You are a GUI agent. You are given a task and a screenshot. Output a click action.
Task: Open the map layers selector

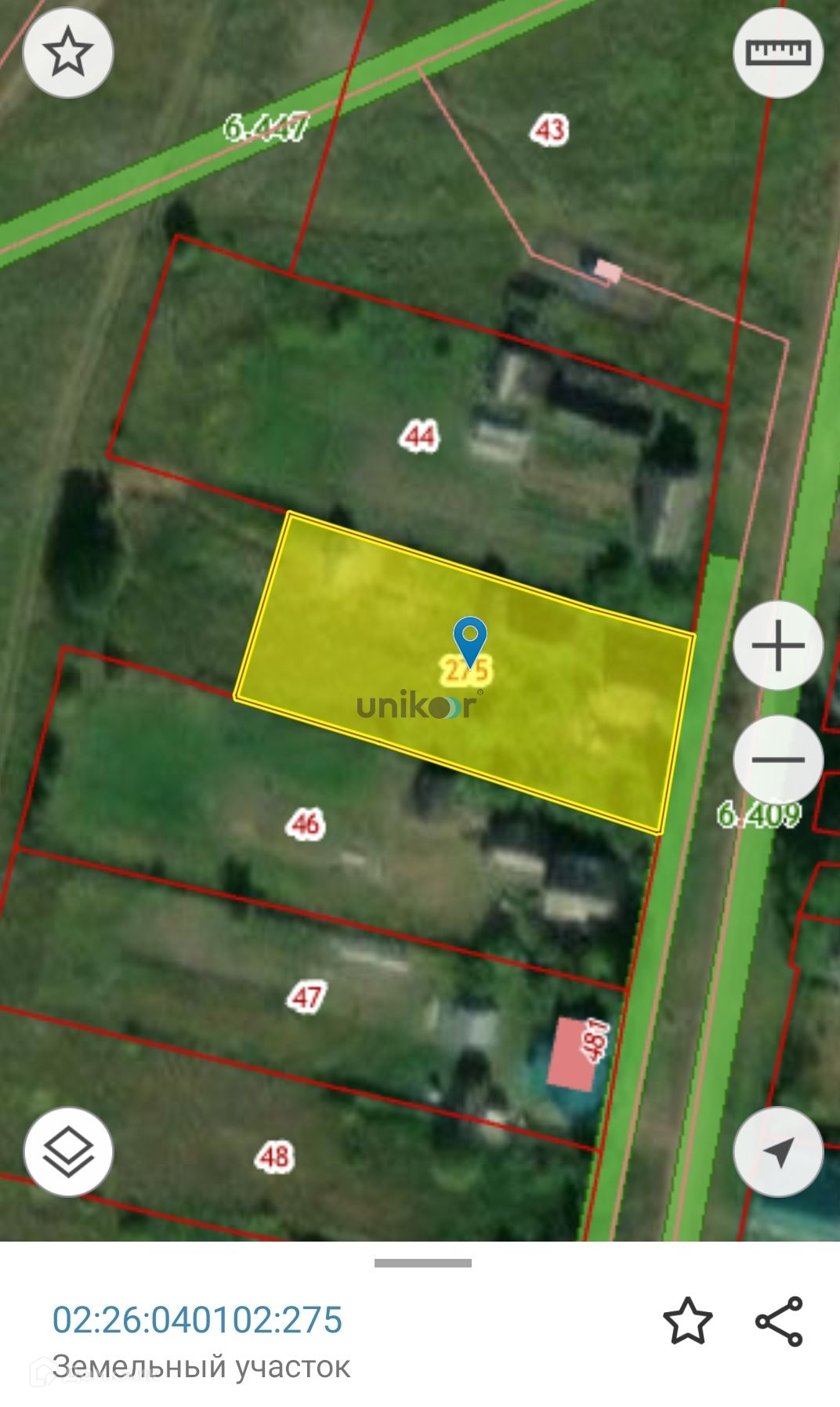point(68,1151)
